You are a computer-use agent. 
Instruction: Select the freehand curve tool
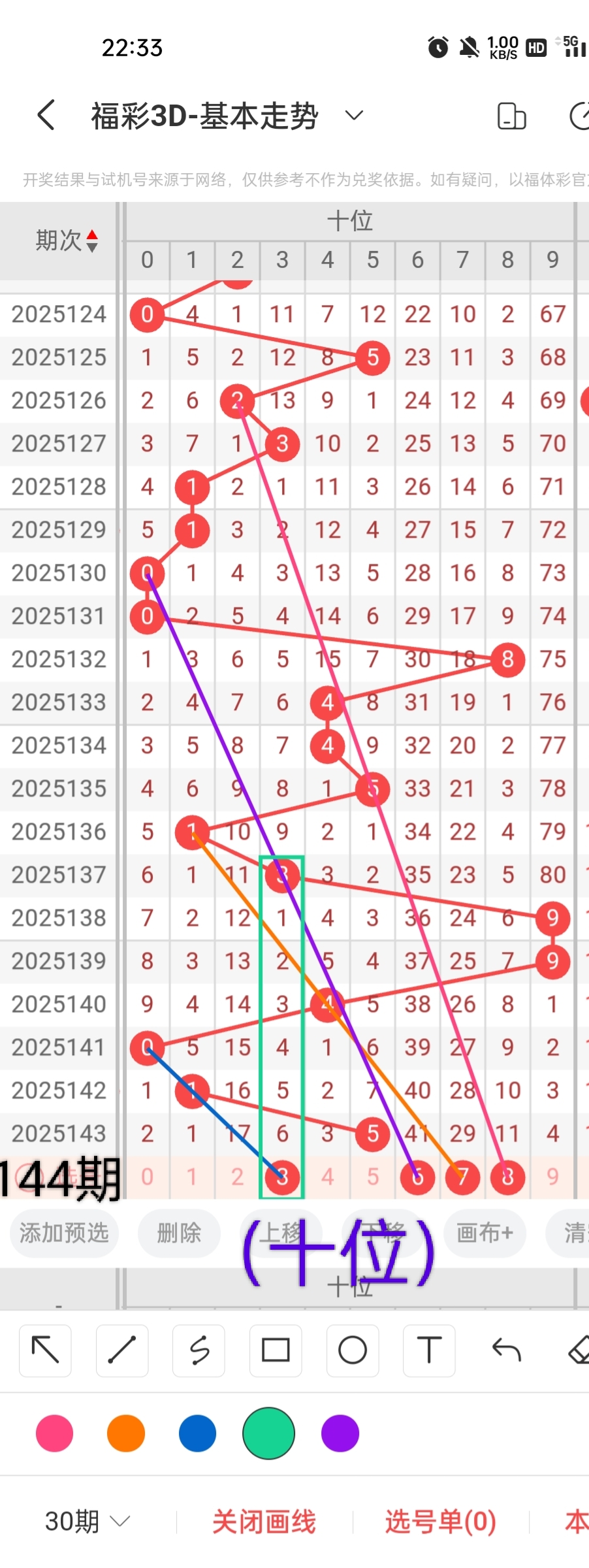[199, 1350]
